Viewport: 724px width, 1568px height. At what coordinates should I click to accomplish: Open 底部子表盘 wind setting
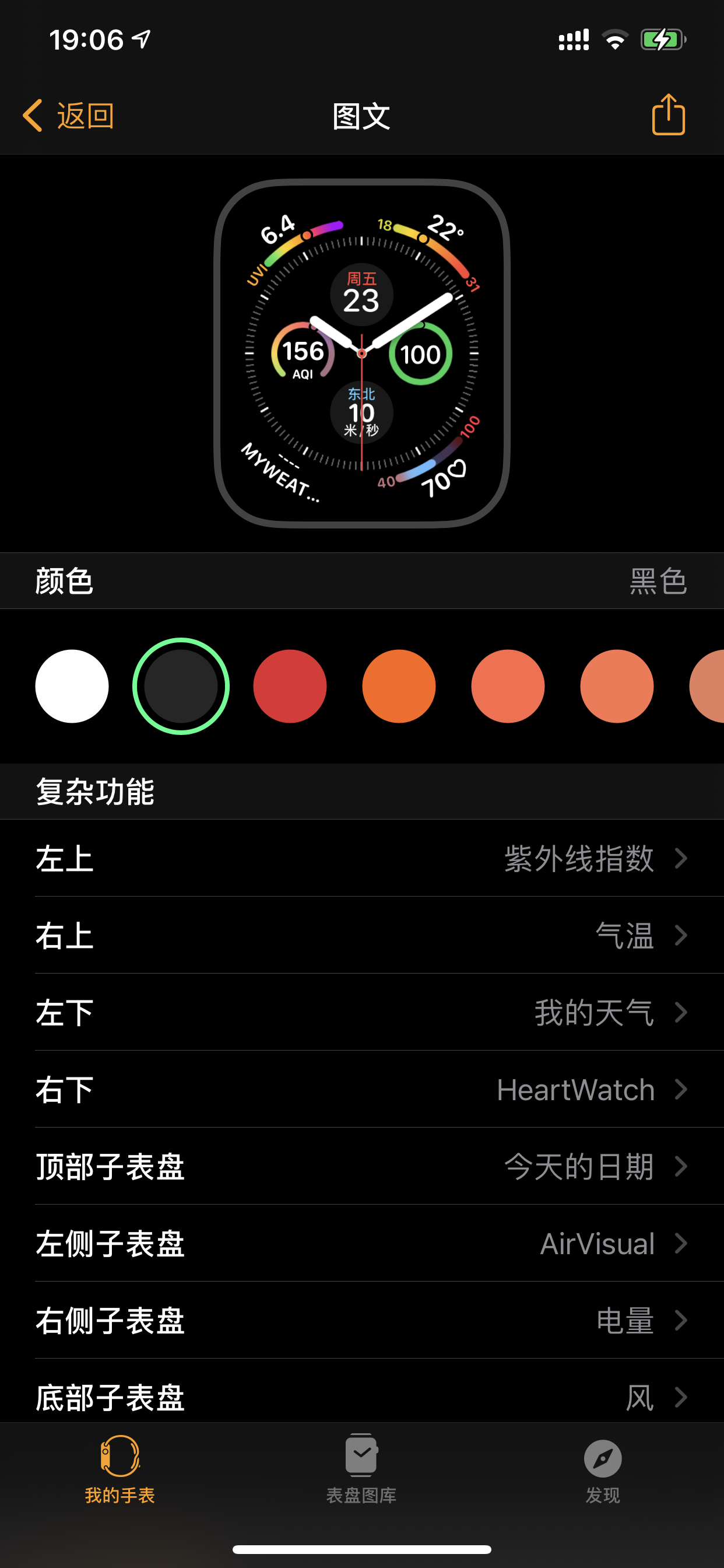tap(361, 1396)
